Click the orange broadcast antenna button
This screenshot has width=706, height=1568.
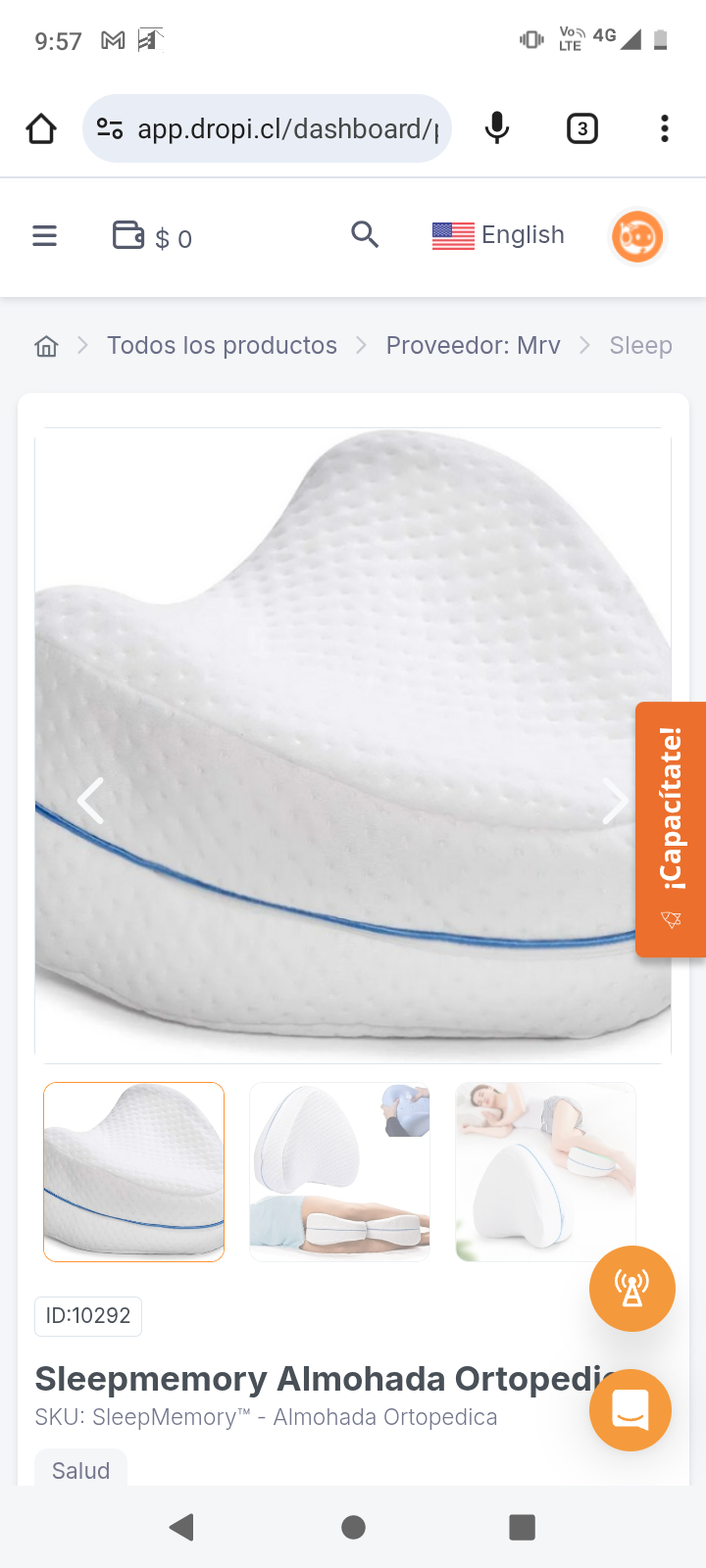click(x=632, y=1289)
